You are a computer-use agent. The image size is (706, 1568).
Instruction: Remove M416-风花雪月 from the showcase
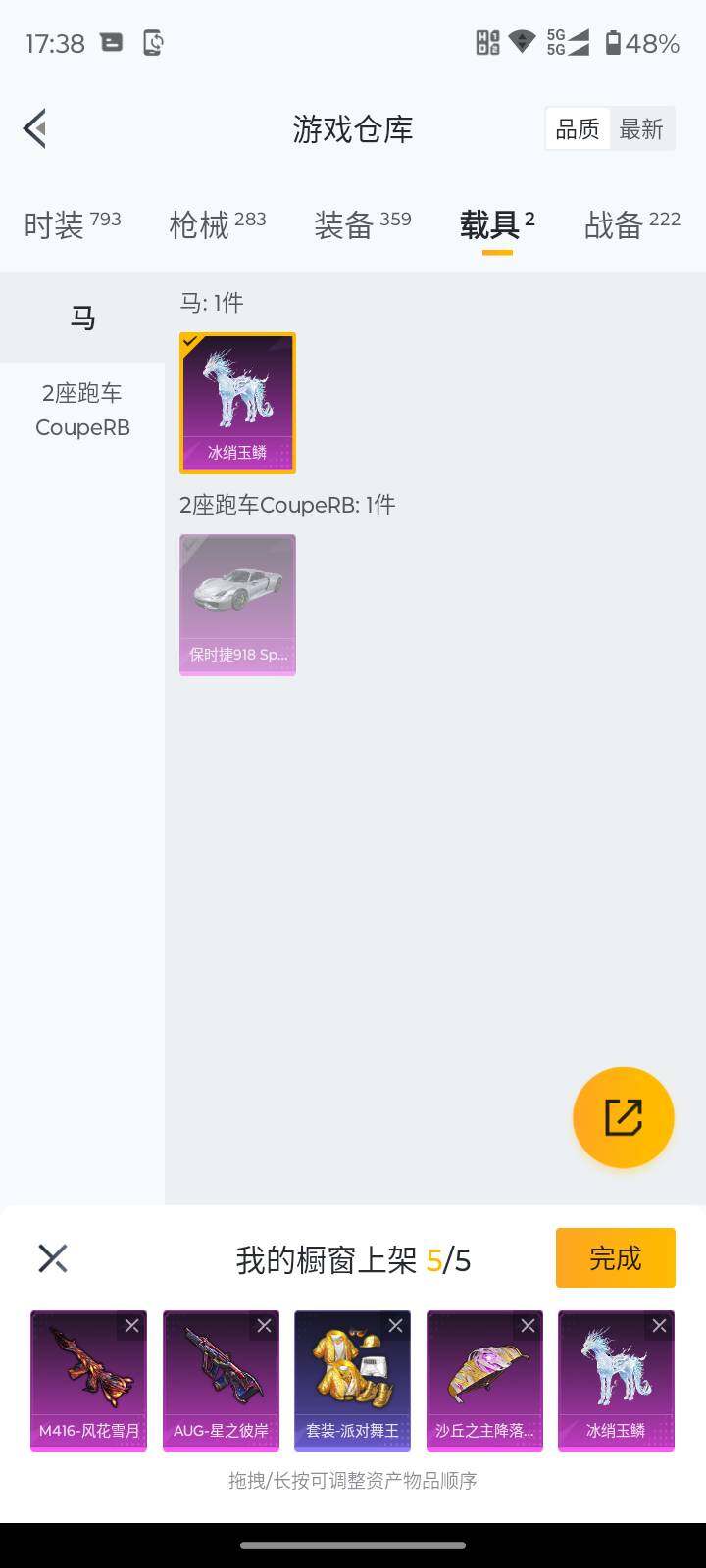coord(131,1326)
